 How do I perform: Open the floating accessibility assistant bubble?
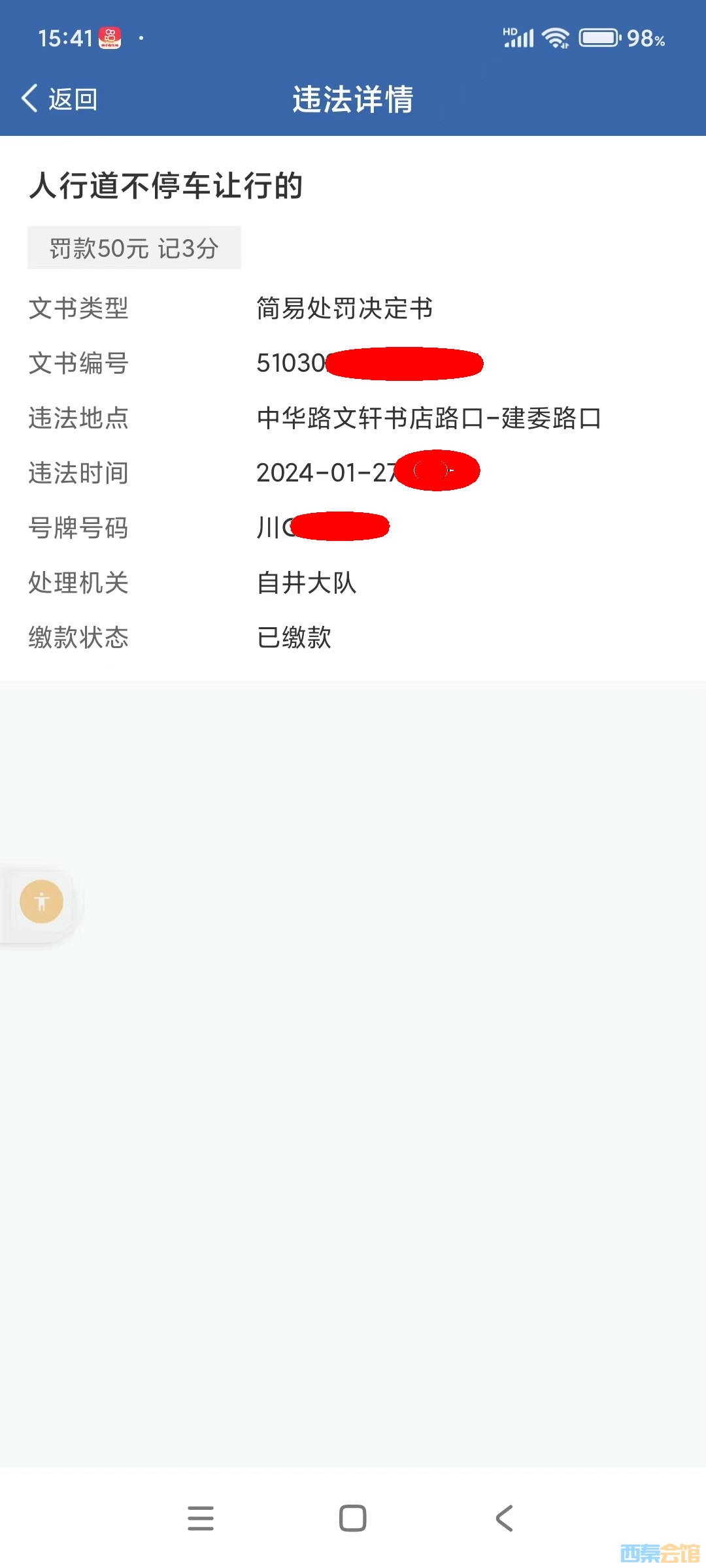tap(42, 900)
